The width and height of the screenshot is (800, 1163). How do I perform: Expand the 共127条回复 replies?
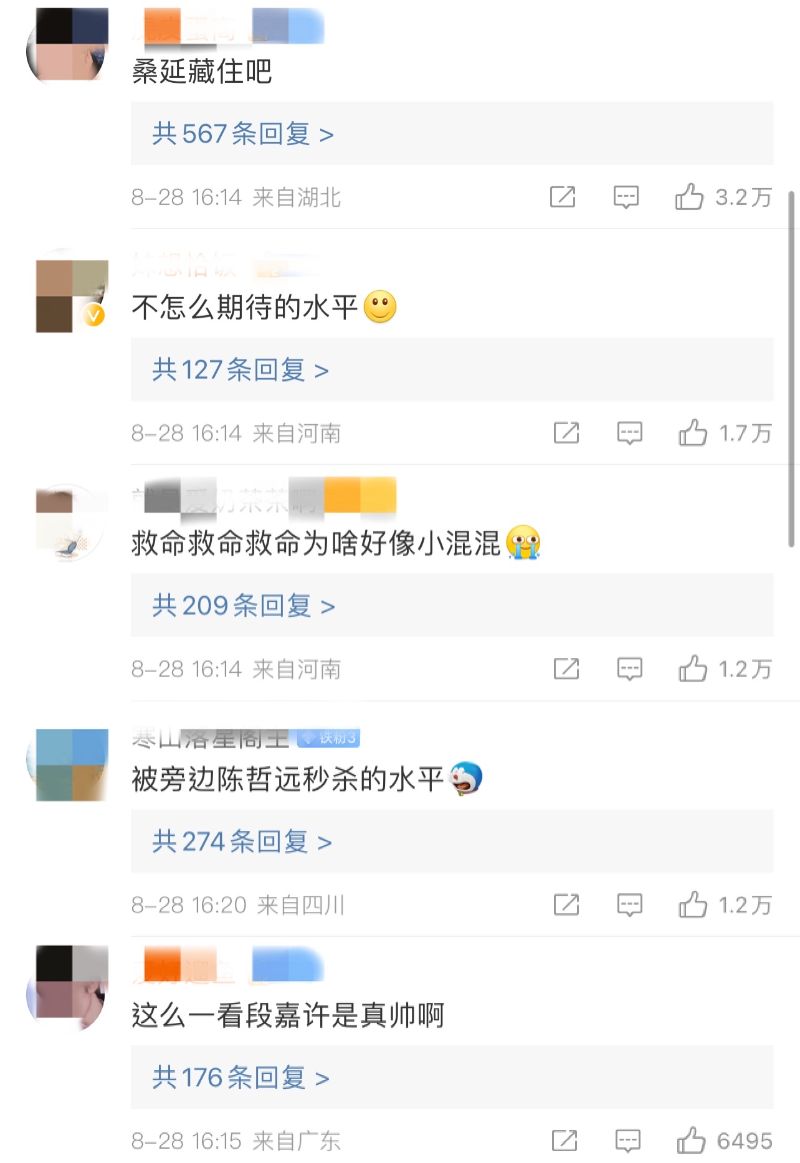(x=240, y=370)
